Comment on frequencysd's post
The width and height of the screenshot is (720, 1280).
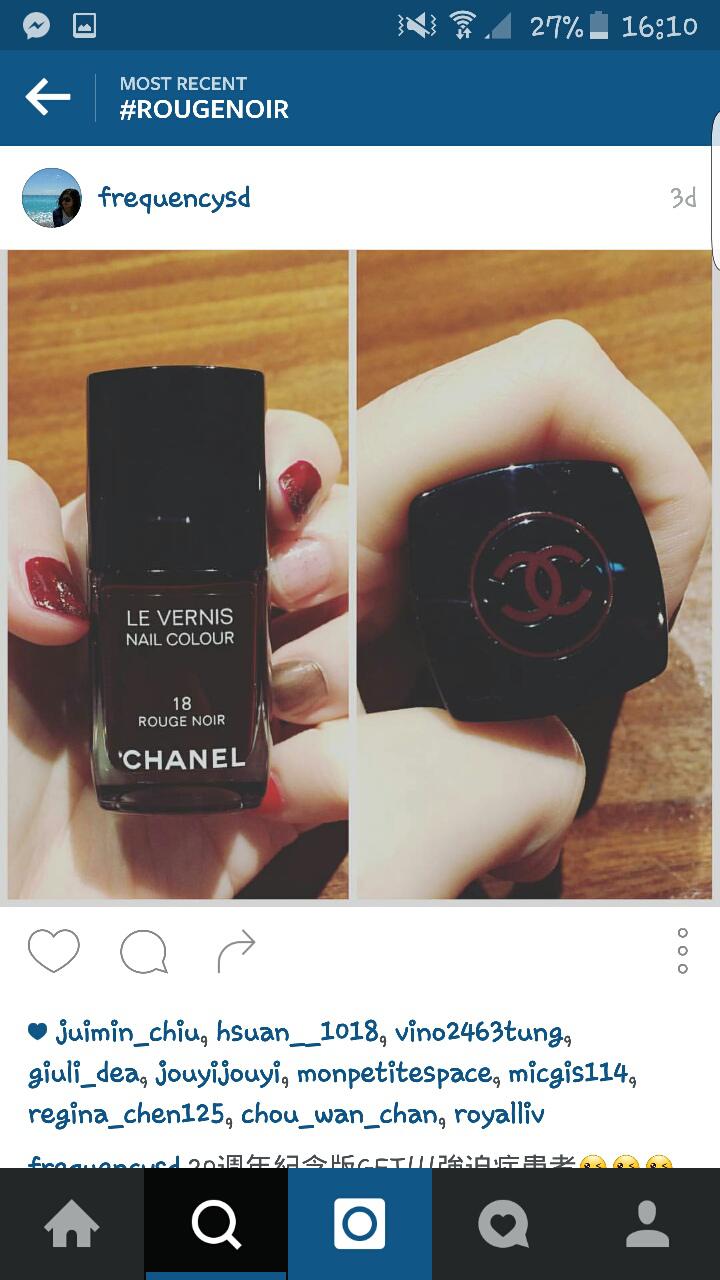[x=143, y=951]
